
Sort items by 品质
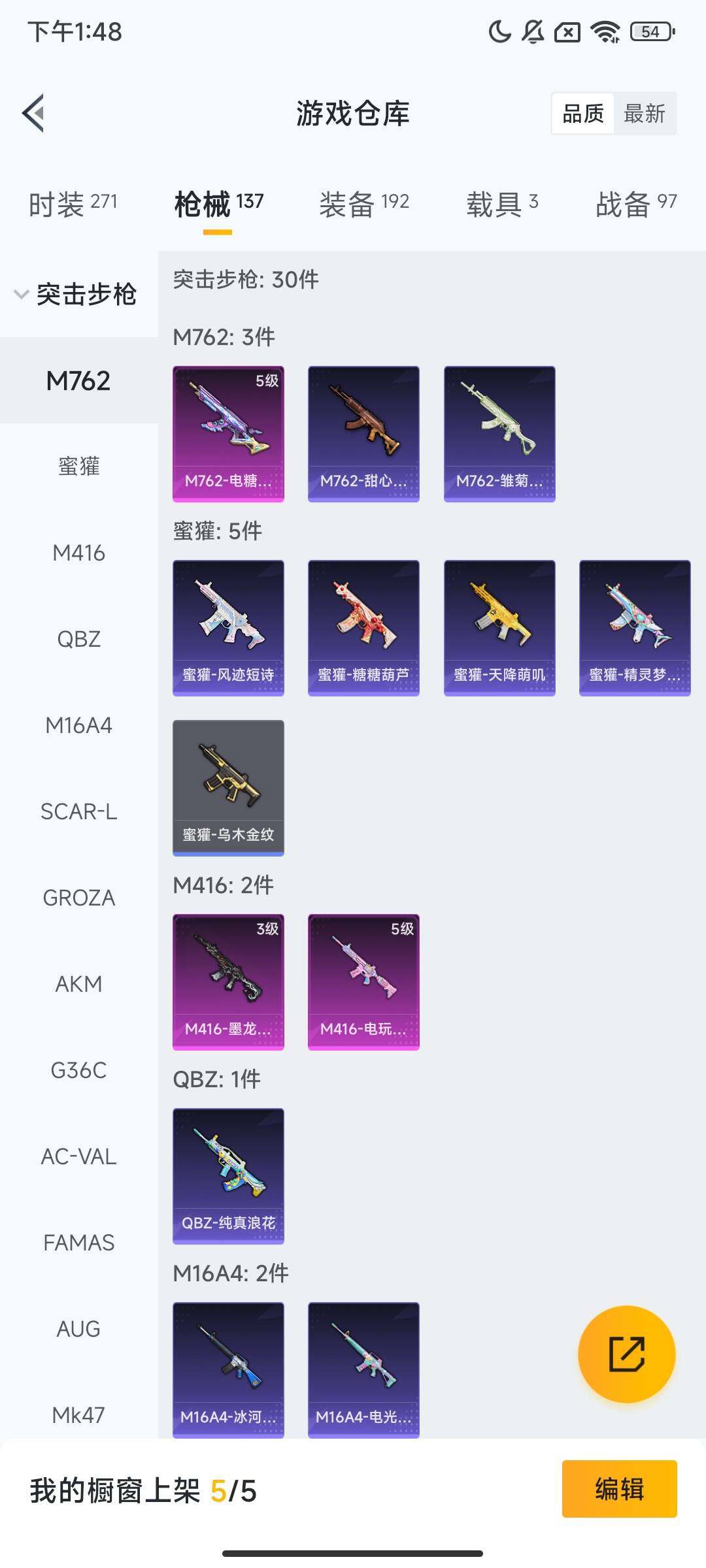[x=583, y=114]
